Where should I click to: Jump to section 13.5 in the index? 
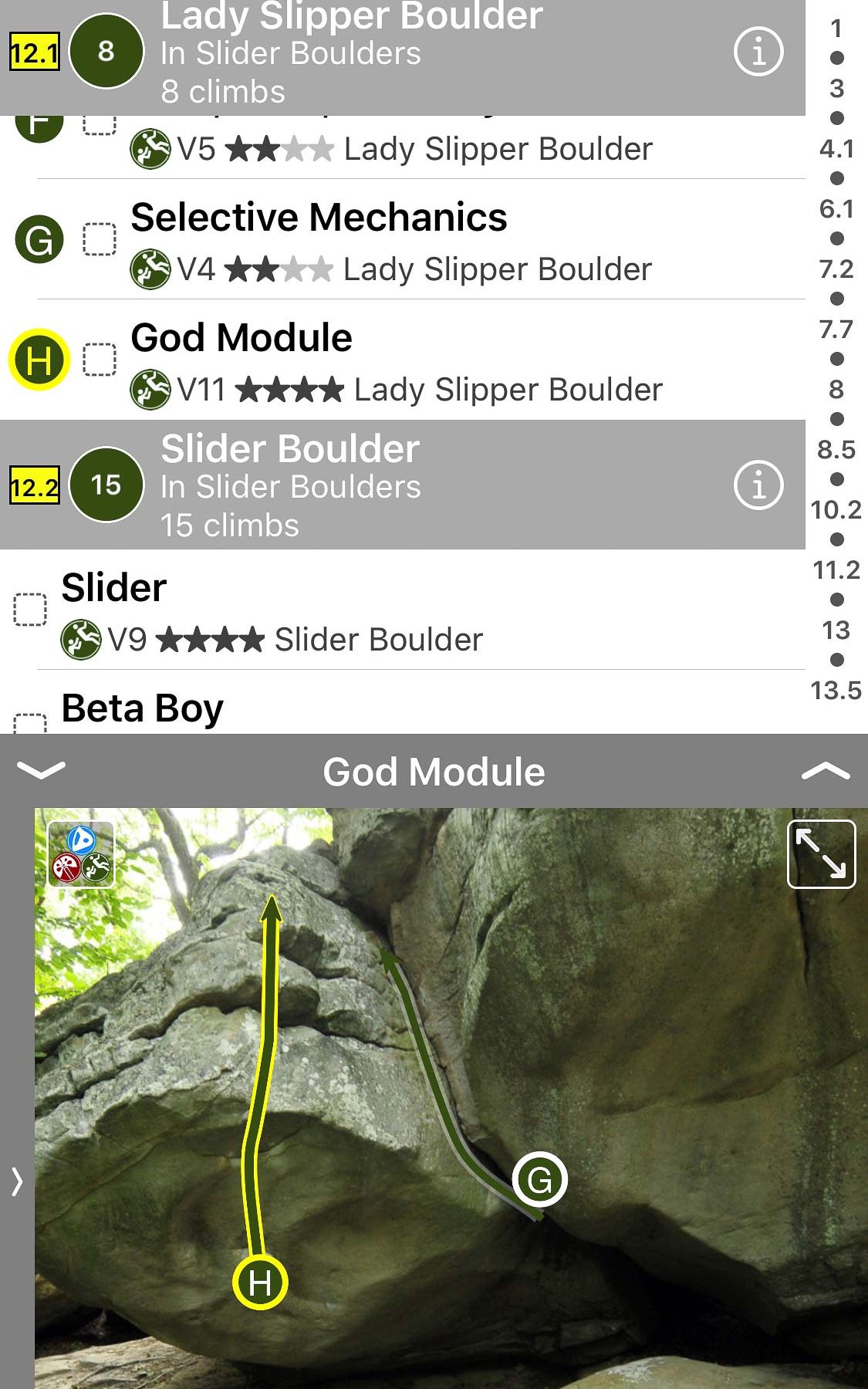[x=836, y=691]
